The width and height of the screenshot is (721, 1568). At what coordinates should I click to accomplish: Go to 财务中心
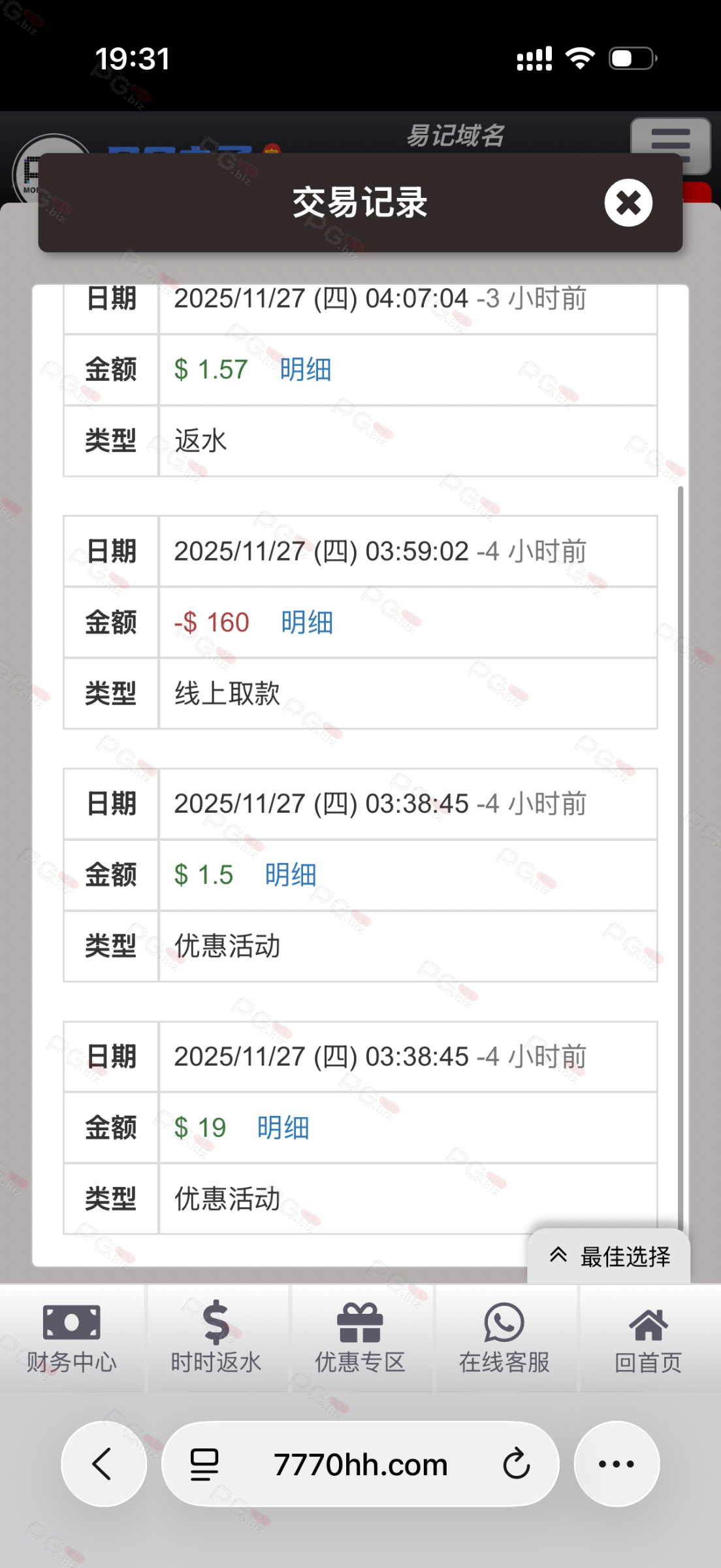coord(72,1337)
